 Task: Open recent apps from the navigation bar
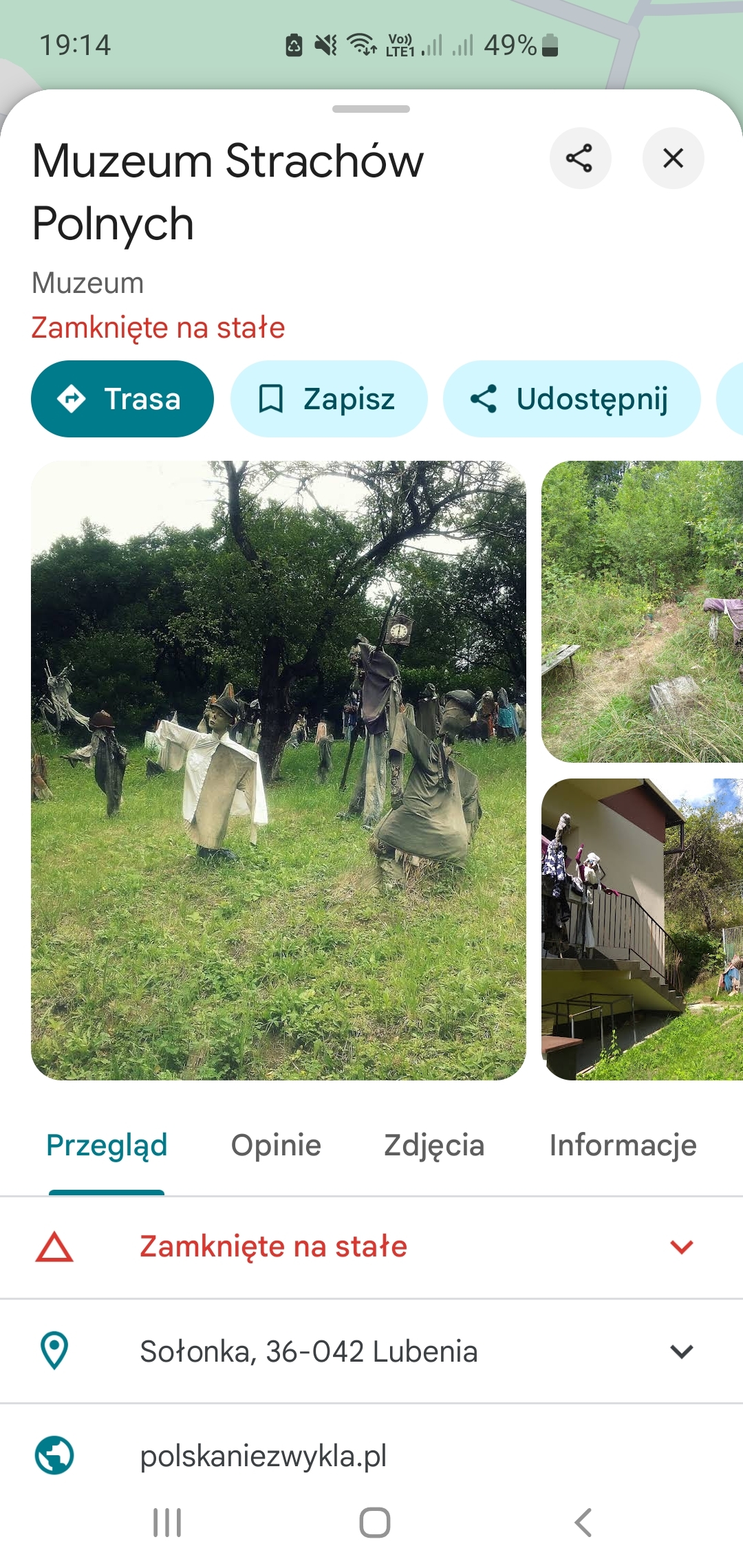tap(167, 1523)
